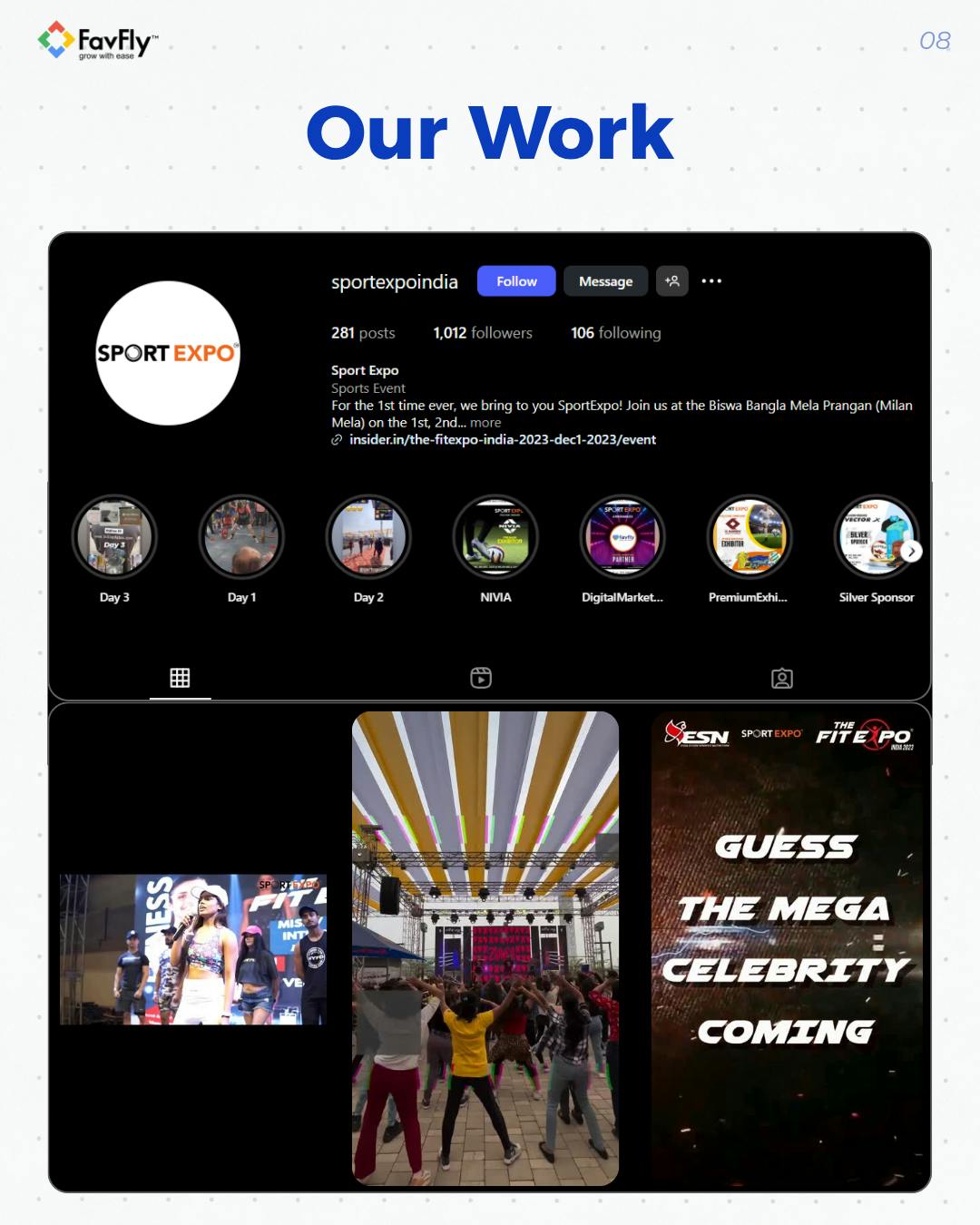View the 106 following list
Viewport: 980px width, 1225px height.
pos(615,333)
